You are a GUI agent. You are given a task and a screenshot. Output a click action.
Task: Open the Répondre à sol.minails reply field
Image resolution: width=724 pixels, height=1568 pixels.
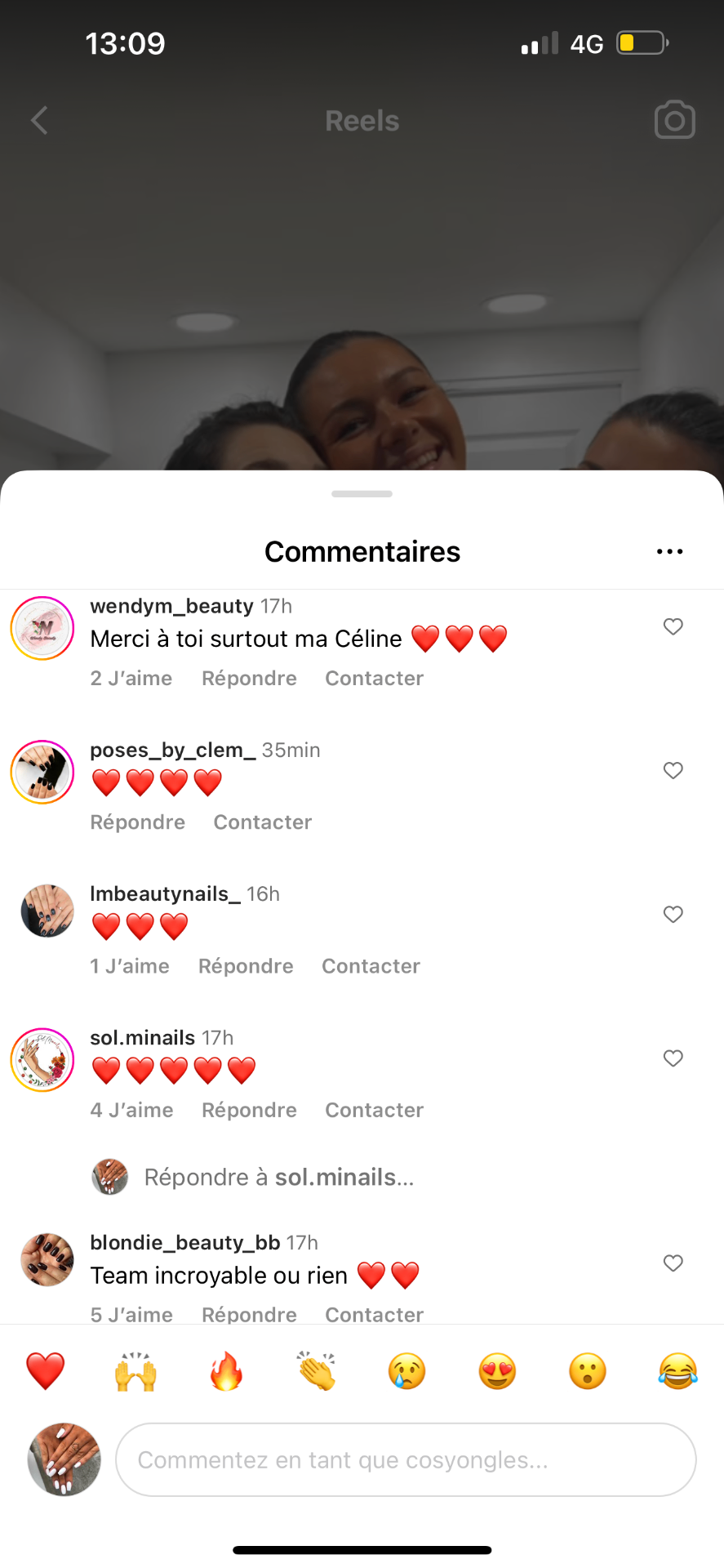(279, 1177)
